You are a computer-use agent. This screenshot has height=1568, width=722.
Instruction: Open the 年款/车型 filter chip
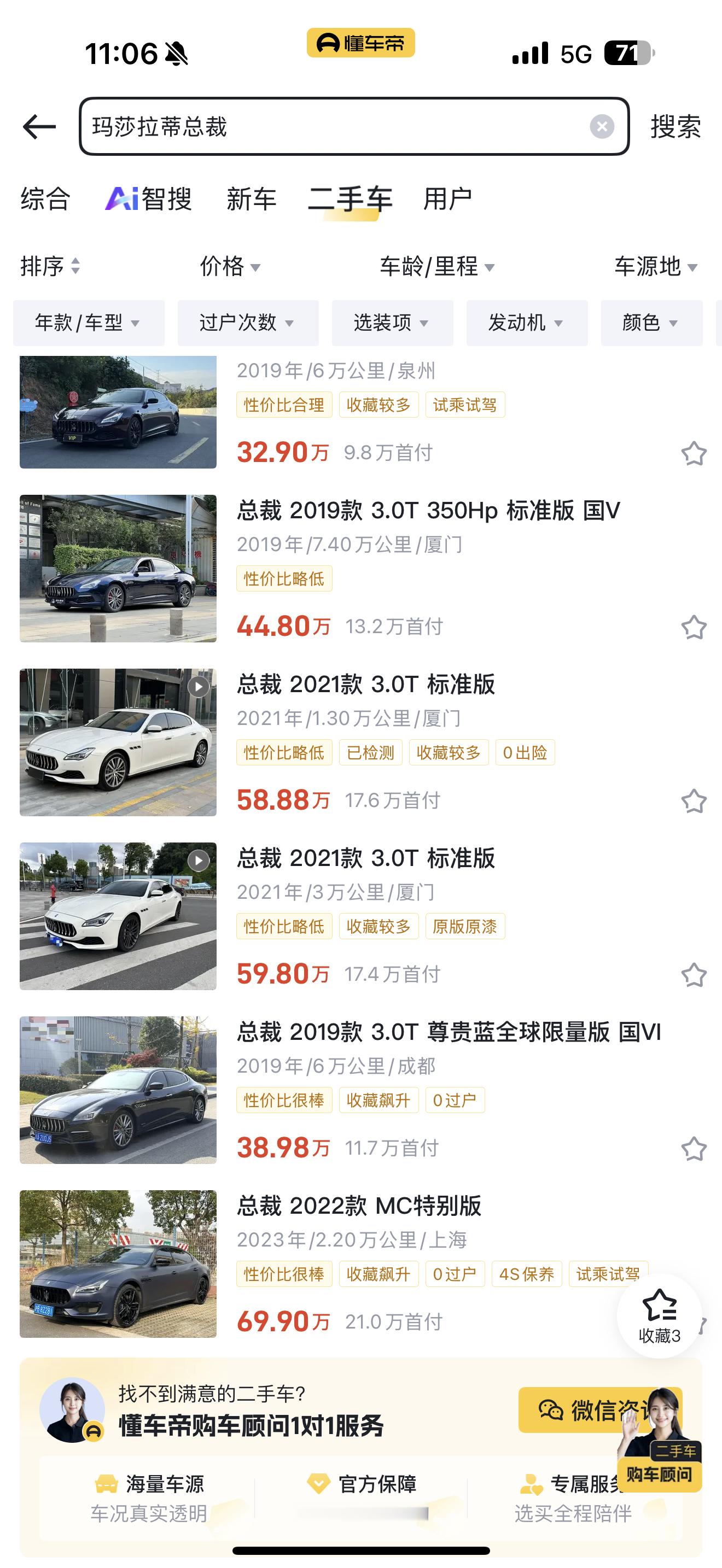[x=88, y=323]
